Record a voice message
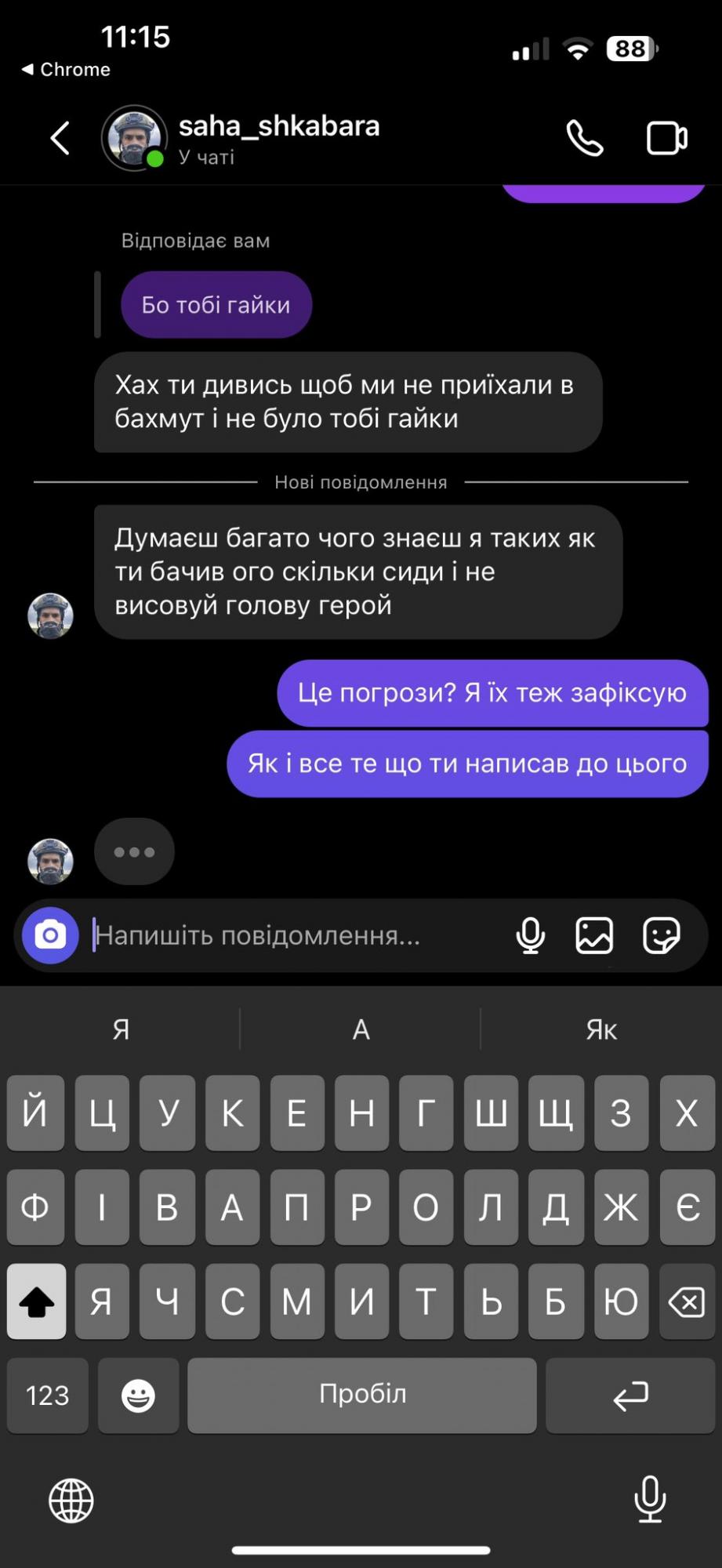Image resolution: width=722 pixels, height=1568 pixels. click(x=531, y=935)
